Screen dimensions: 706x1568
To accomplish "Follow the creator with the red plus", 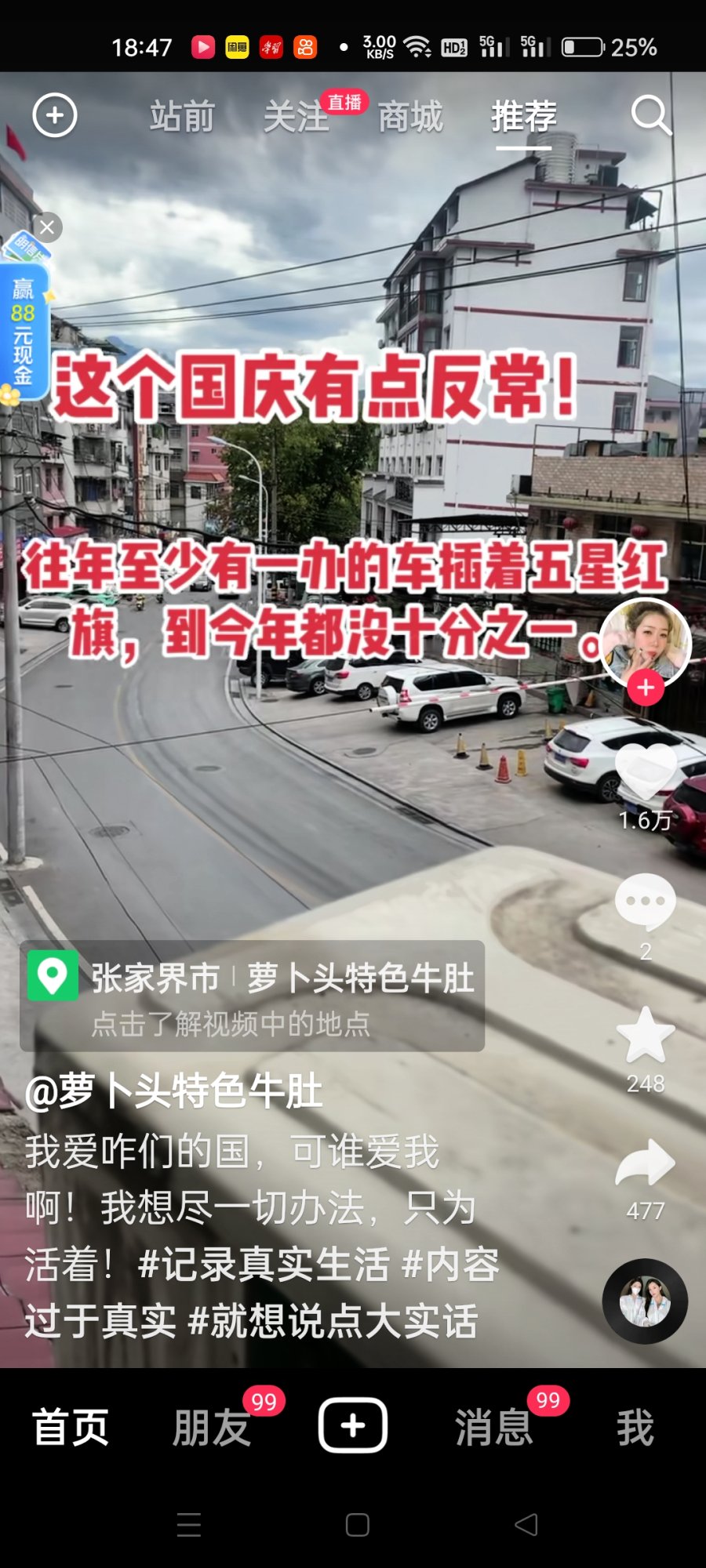I will coord(646,688).
